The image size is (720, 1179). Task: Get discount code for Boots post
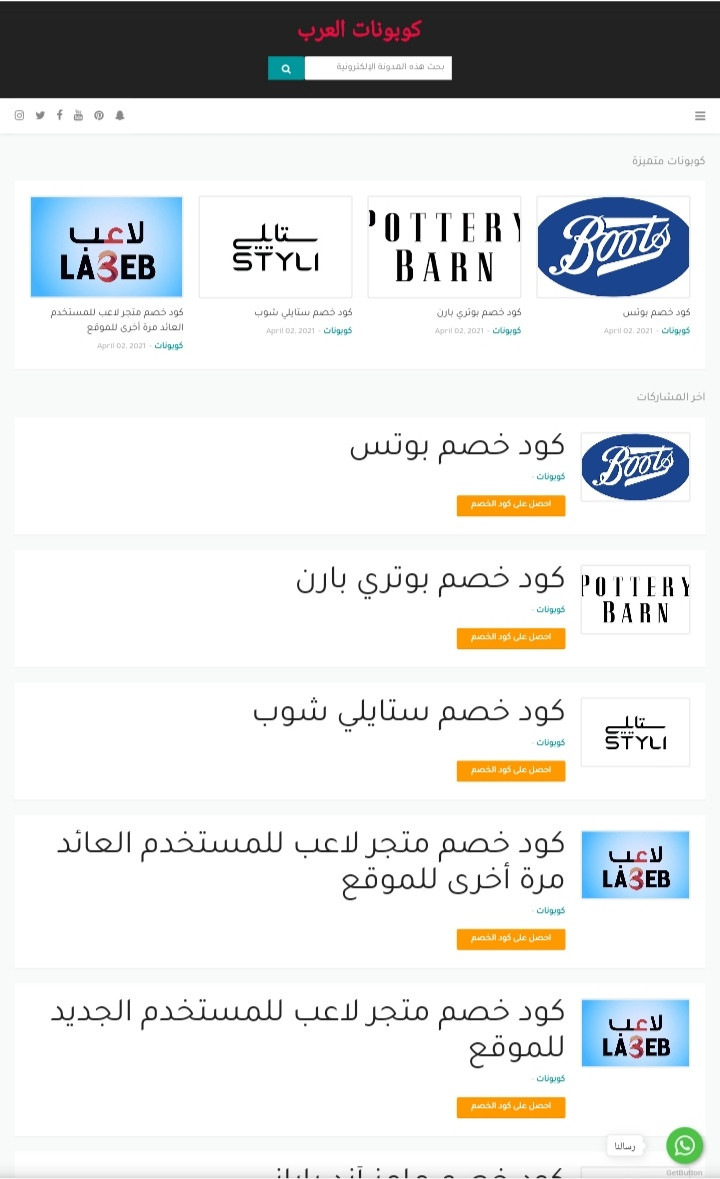point(511,505)
